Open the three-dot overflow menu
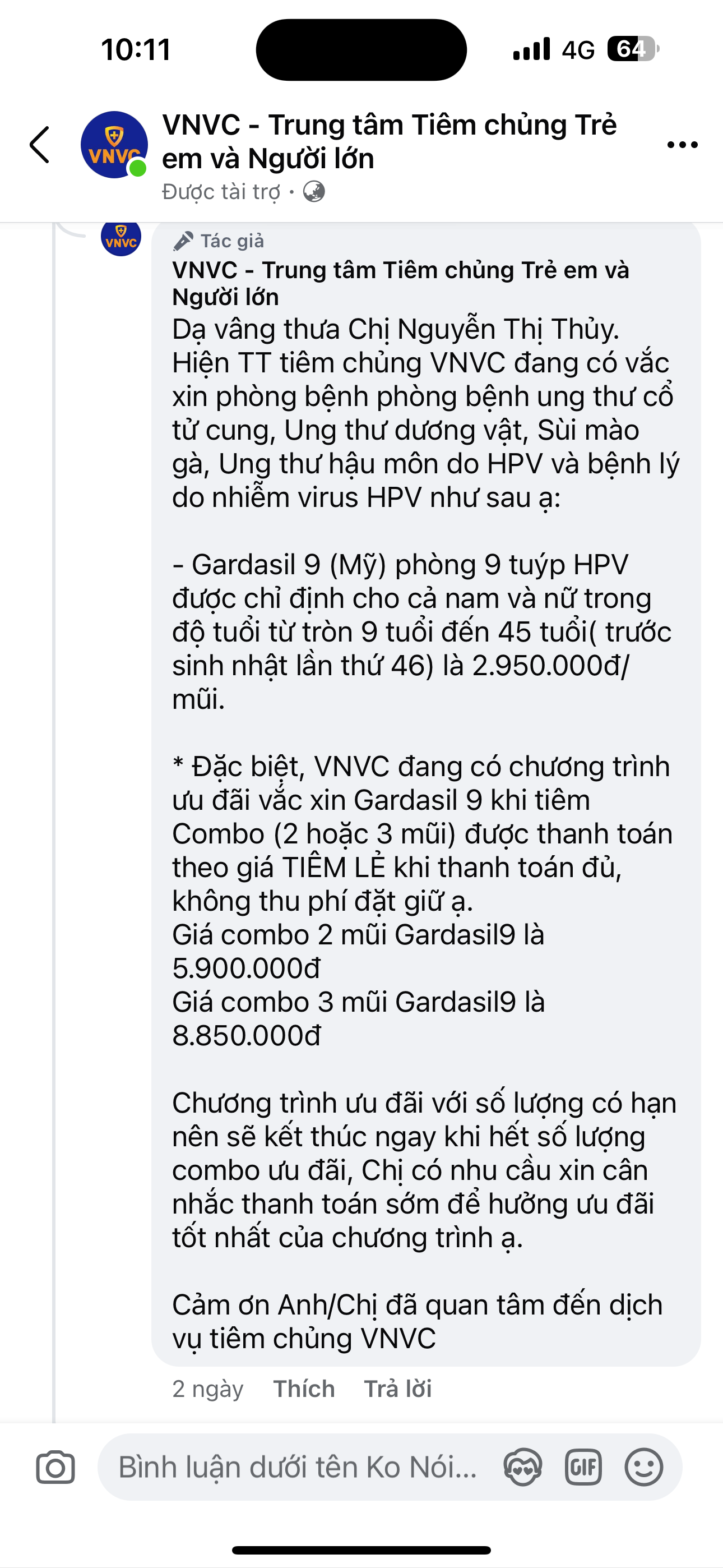Screen dimensions: 723x1568 pyautogui.click(x=682, y=145)
